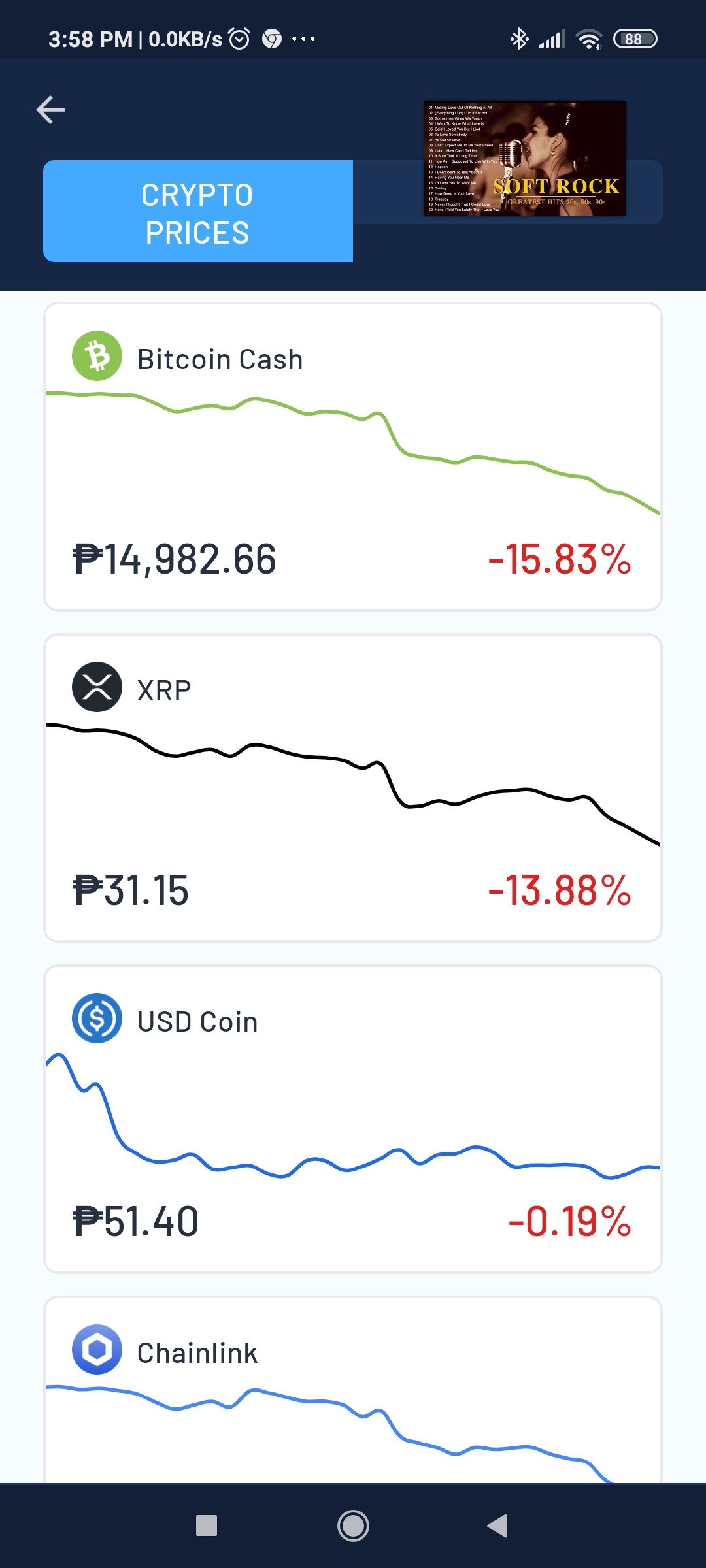This screenshot has height=1568, width=706.
Task: Select the Crypto Prices tab
Action: [198, 211]
